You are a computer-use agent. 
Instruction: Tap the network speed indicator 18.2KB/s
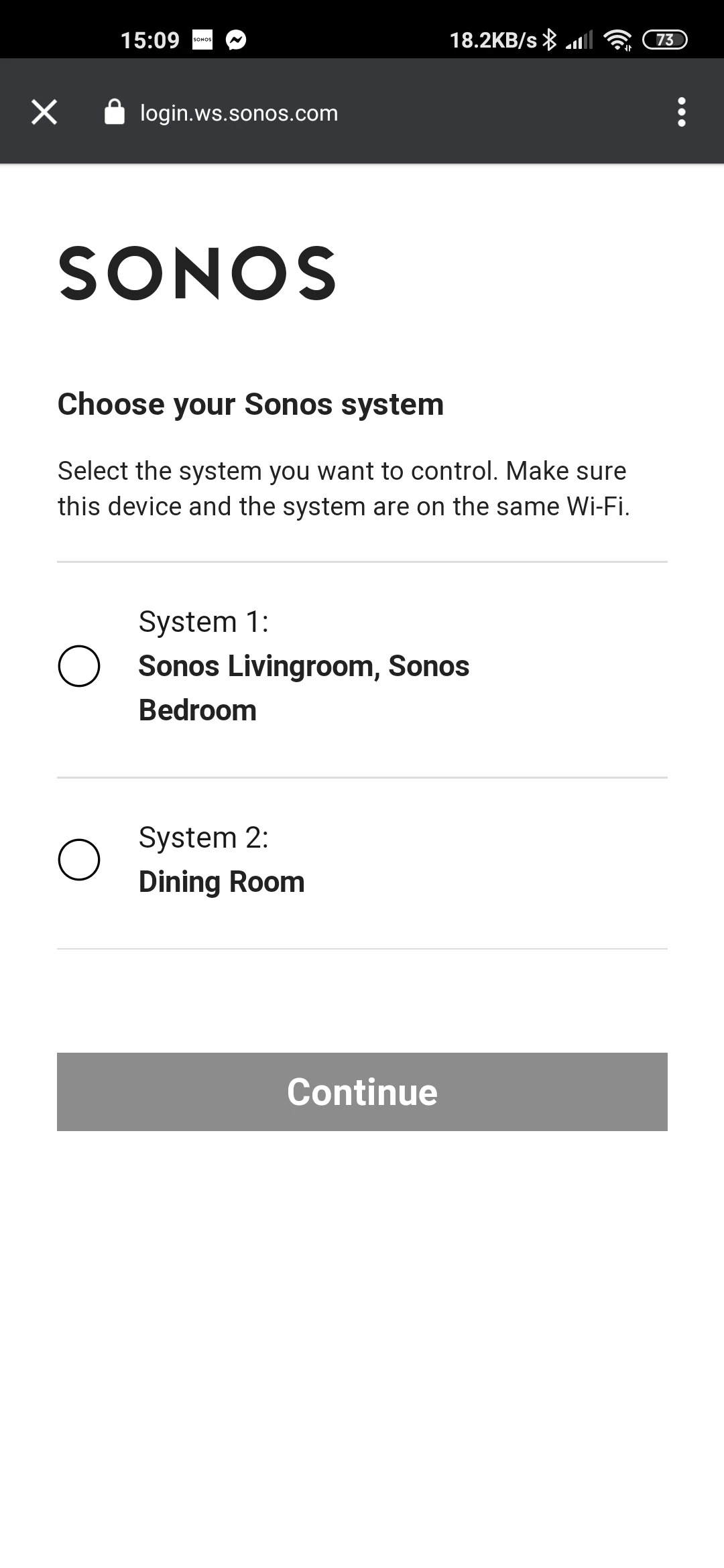coord(494,40)
